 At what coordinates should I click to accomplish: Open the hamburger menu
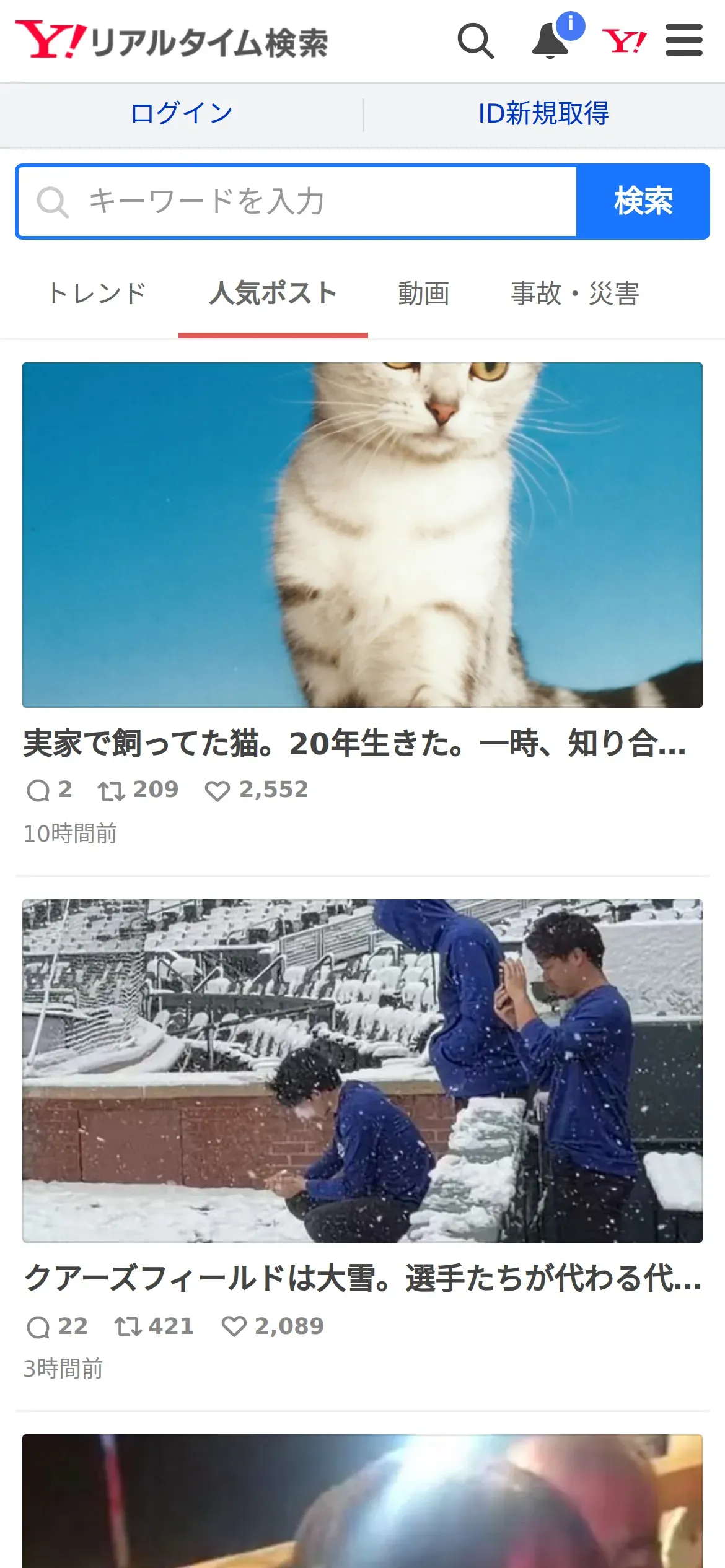click(x=684, y=40)
